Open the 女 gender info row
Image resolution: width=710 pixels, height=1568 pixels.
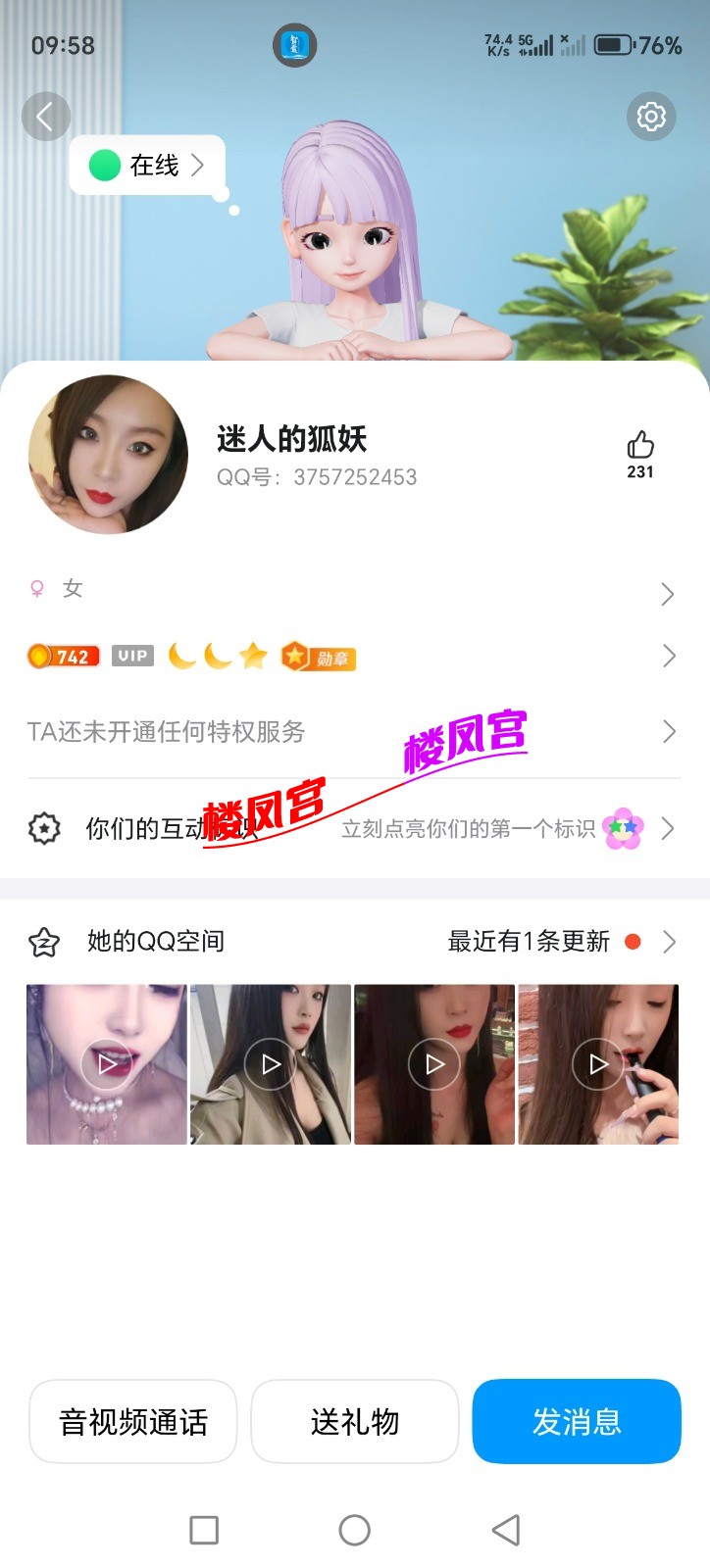tap(353, 590)
